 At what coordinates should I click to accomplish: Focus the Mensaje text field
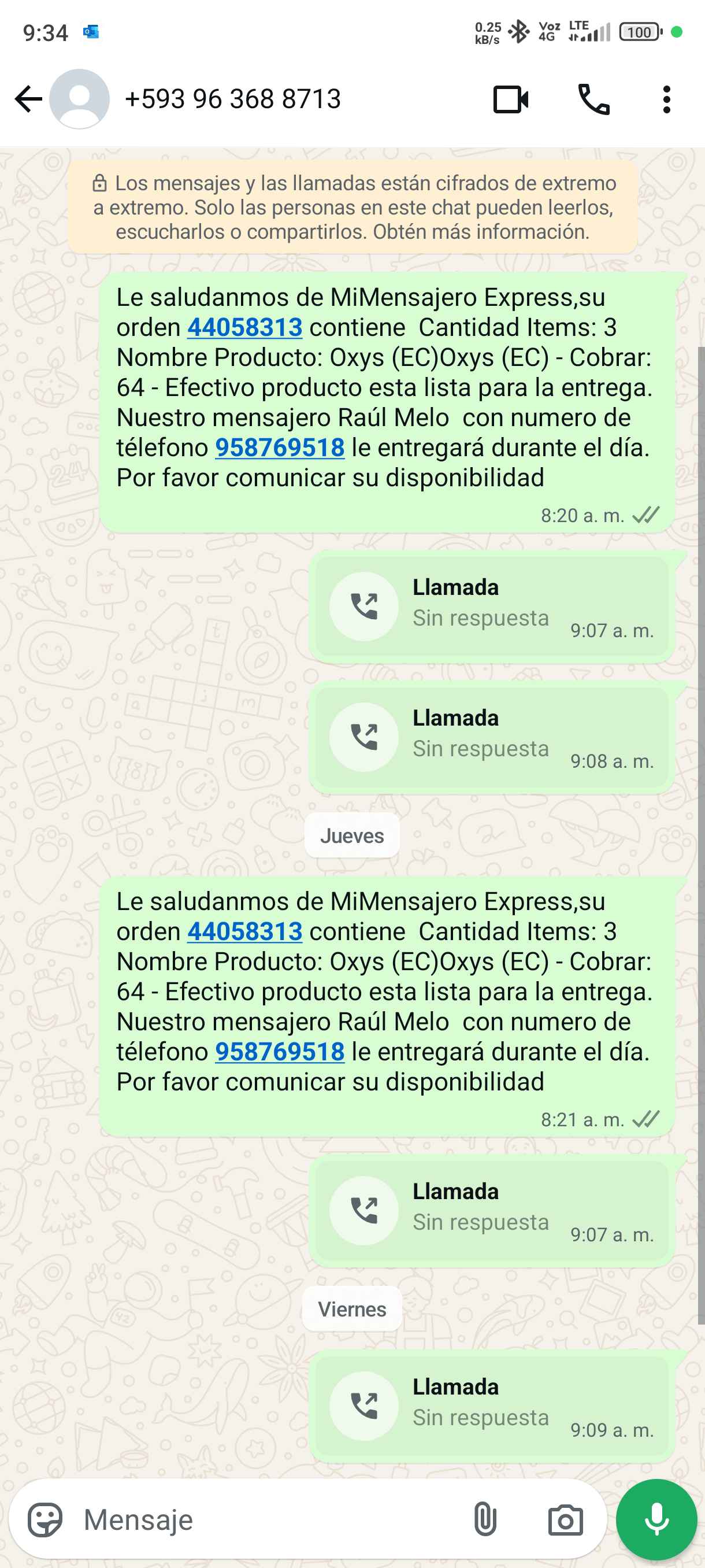pos(268,1519)
